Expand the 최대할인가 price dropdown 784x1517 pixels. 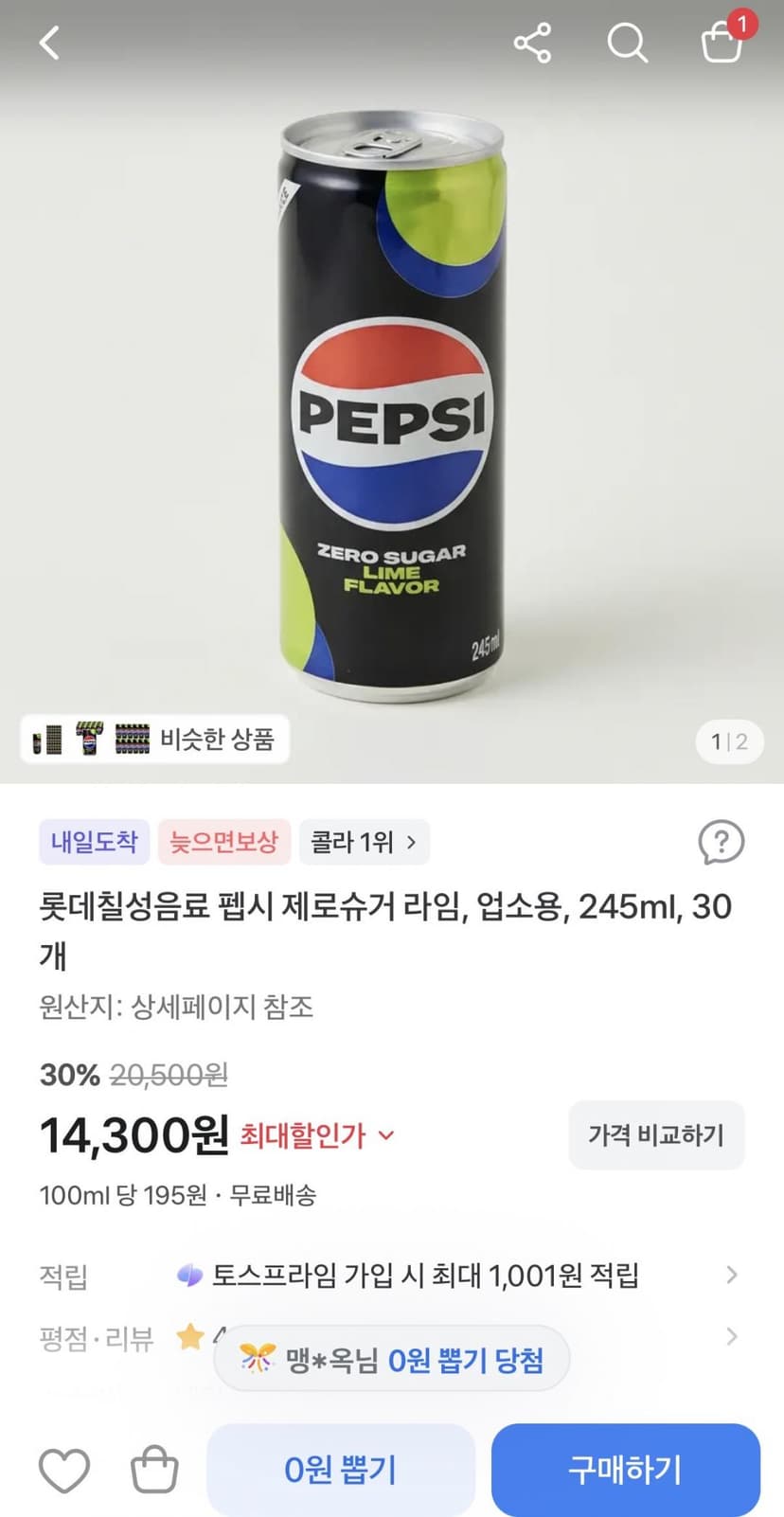(316, 1134)
